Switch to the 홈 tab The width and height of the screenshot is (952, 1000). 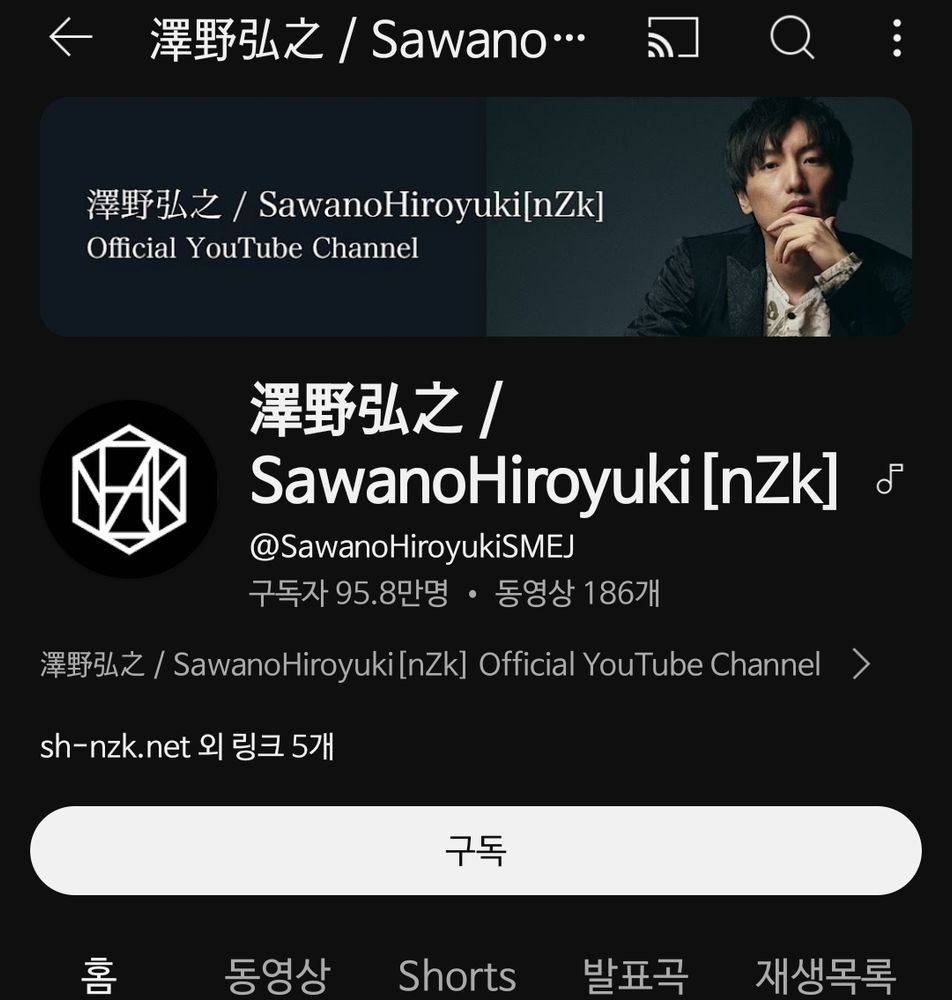click(98, 975)
